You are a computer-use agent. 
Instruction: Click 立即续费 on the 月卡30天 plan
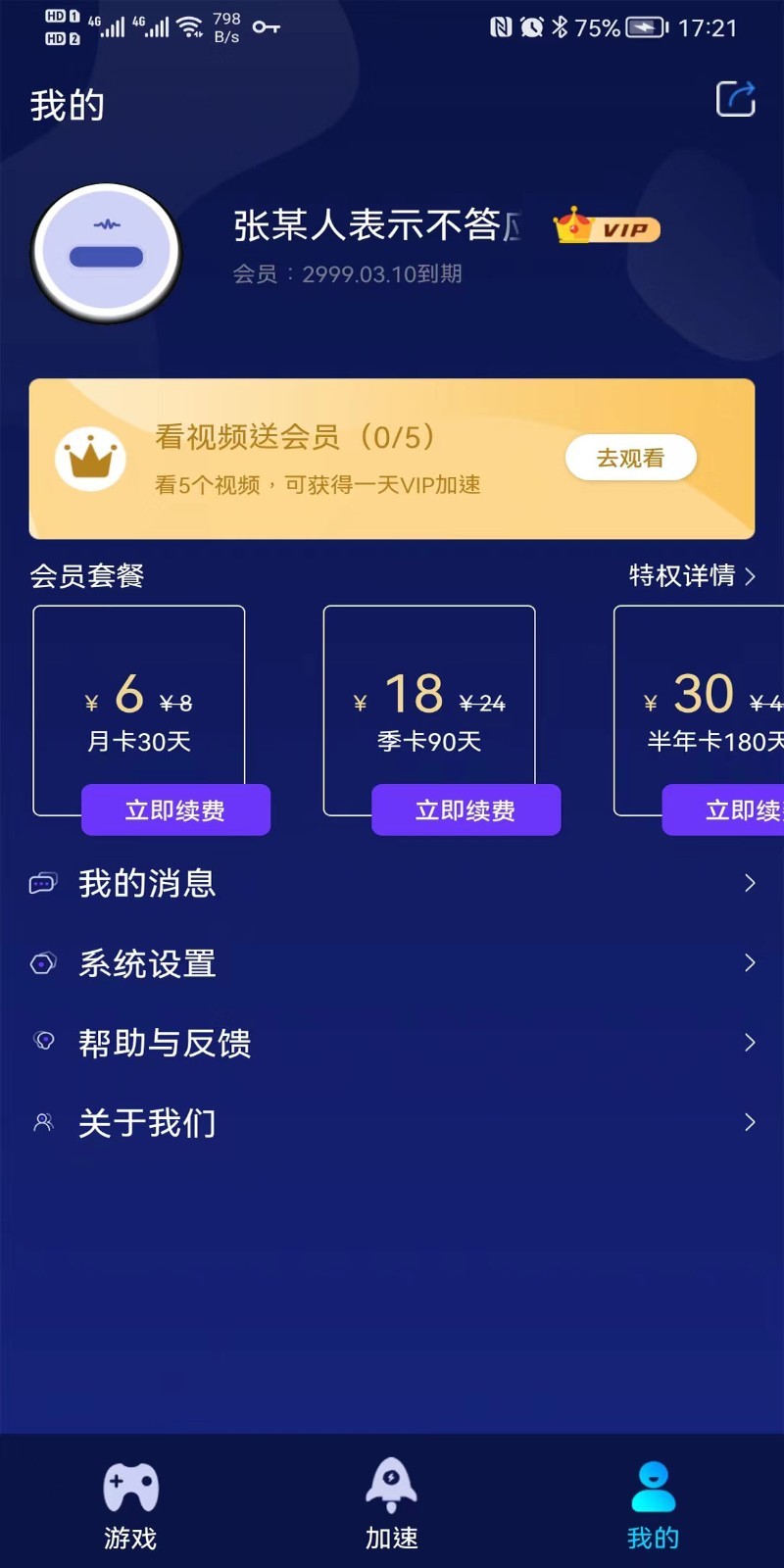tap(175, 810)
